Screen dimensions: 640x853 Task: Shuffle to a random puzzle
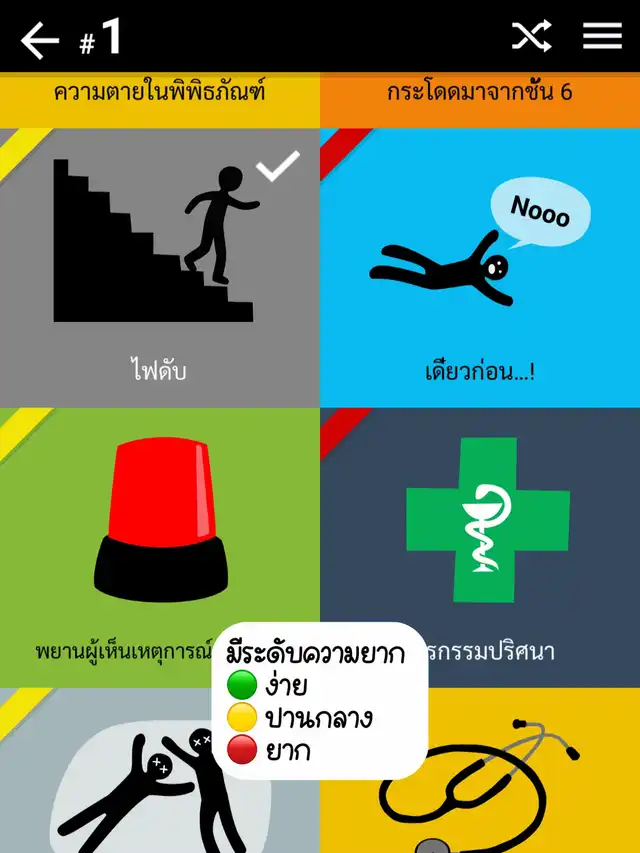(x=531, y=37)
